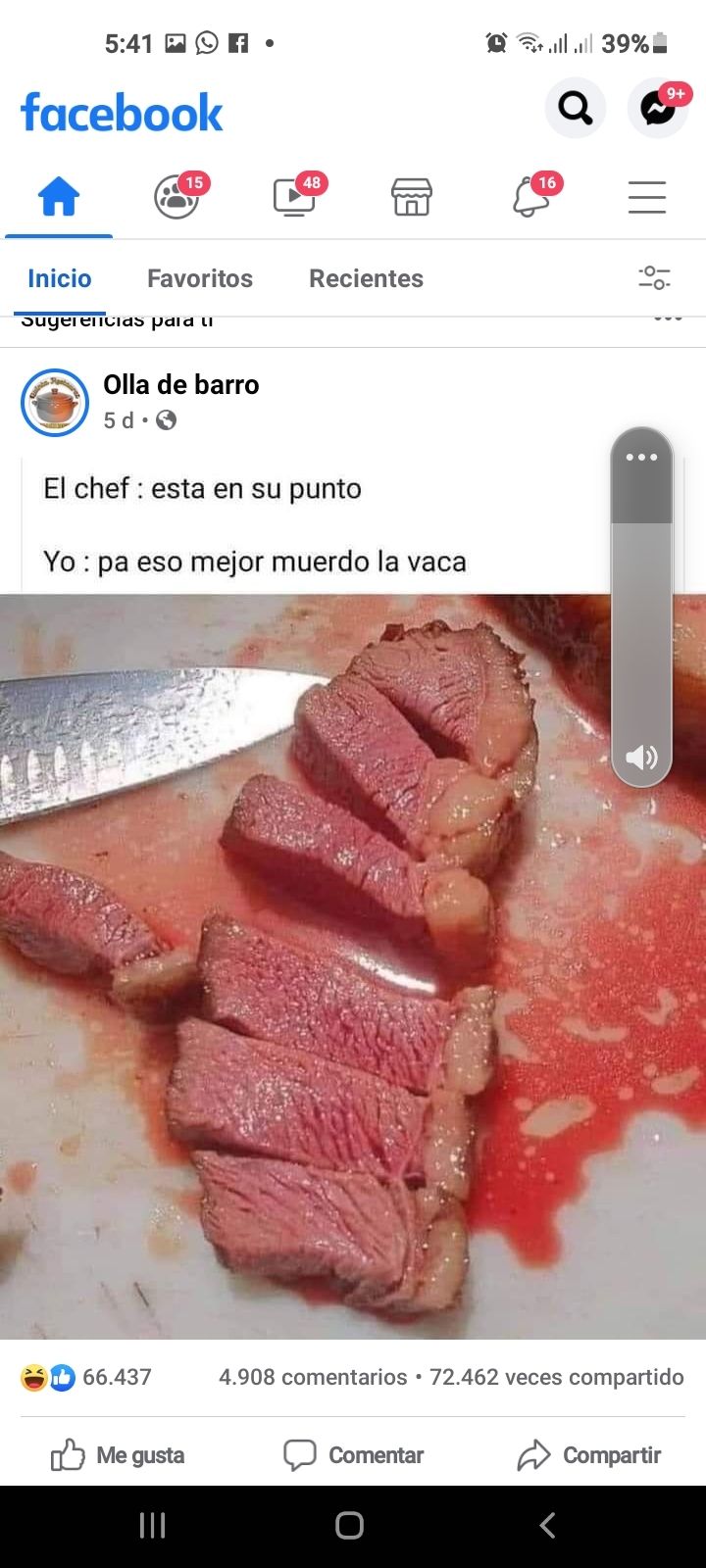This screenshot has height=1568, width=706.
Task: Open the groups tab
Action: [177, 197]
